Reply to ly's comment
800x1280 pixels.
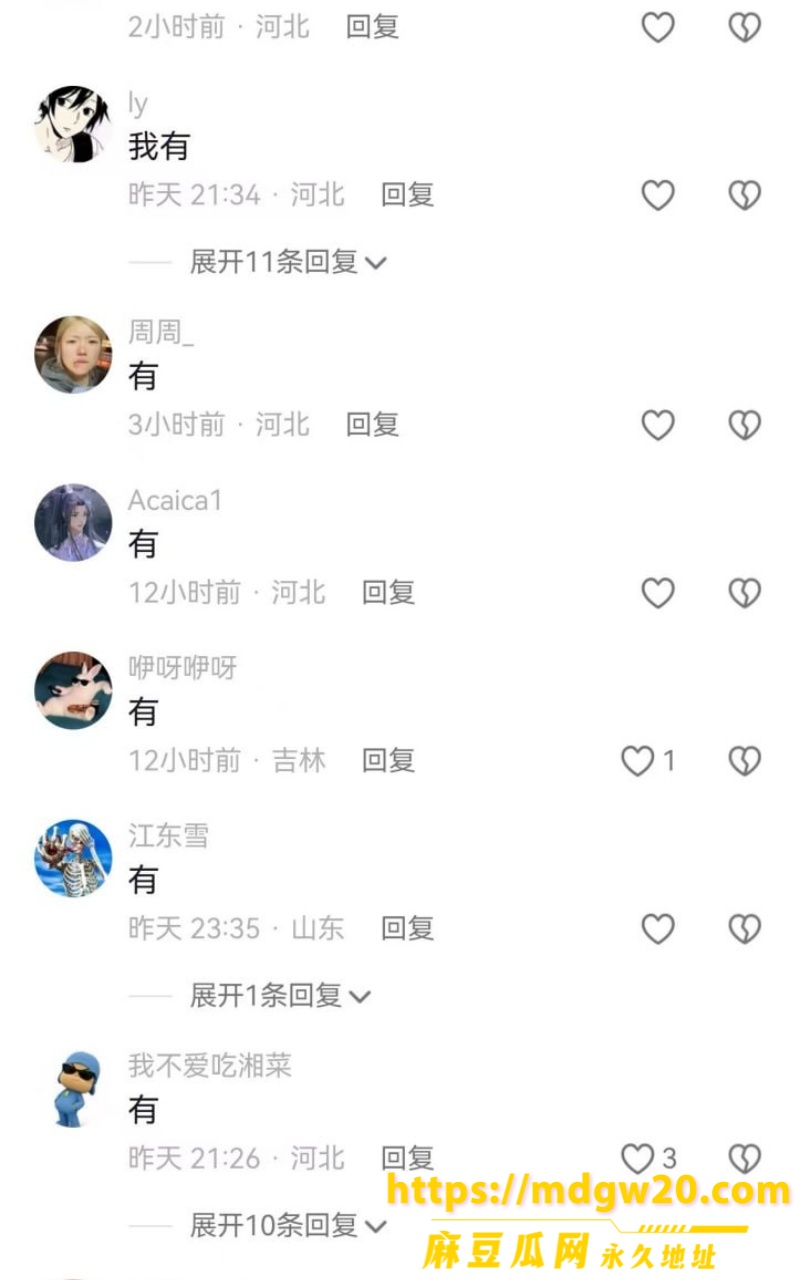point(407,194)
